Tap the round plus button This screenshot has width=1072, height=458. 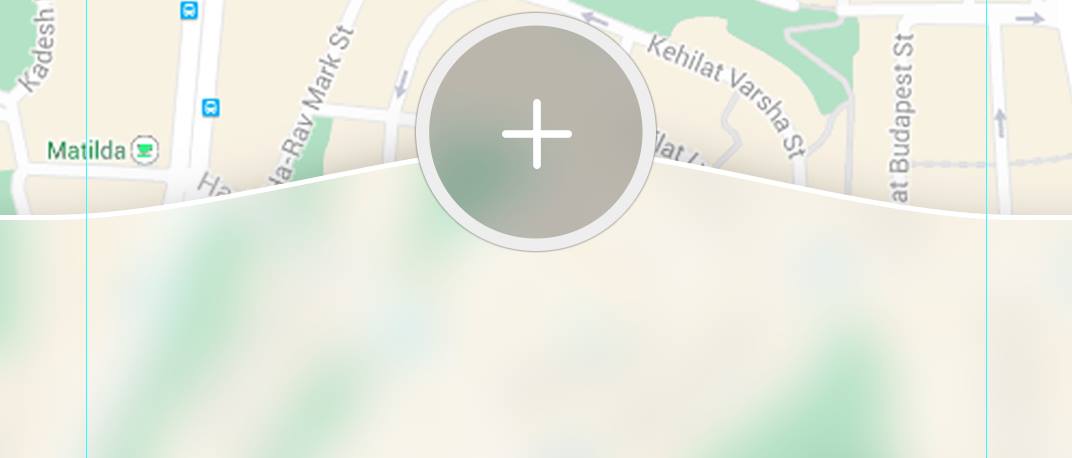tap(536, 133)
